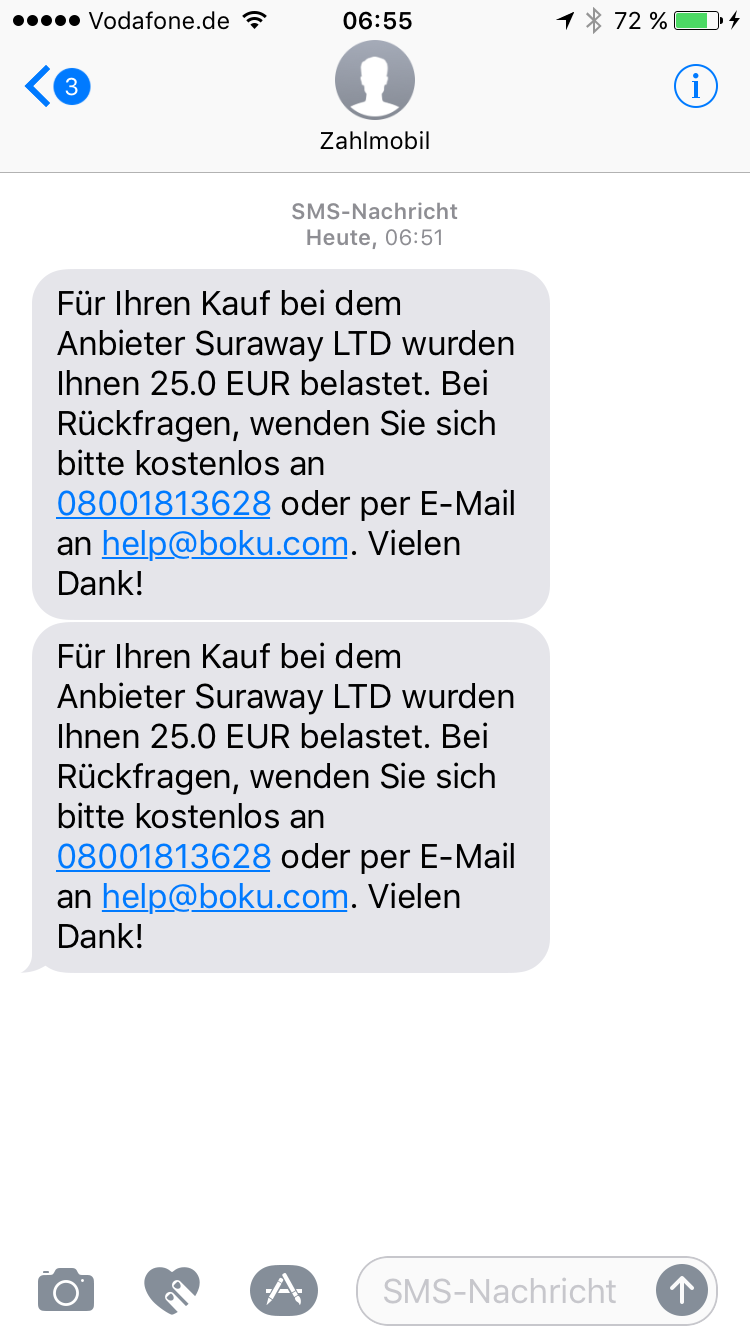The image size is (750, 1334).
Task: Open the Zahlmobil contact avatar
Action: click(375, 80)
